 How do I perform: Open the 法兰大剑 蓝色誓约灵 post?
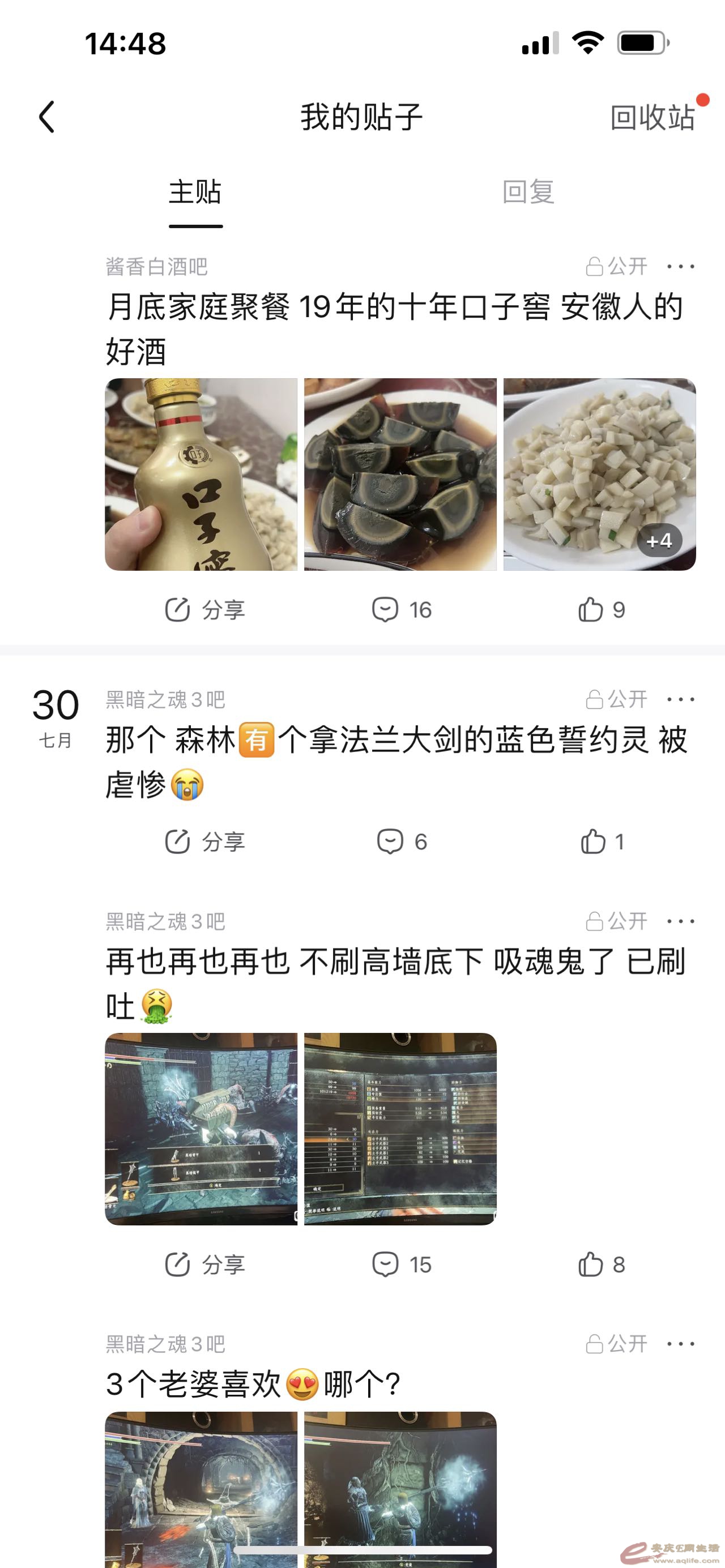pos(396,762)
